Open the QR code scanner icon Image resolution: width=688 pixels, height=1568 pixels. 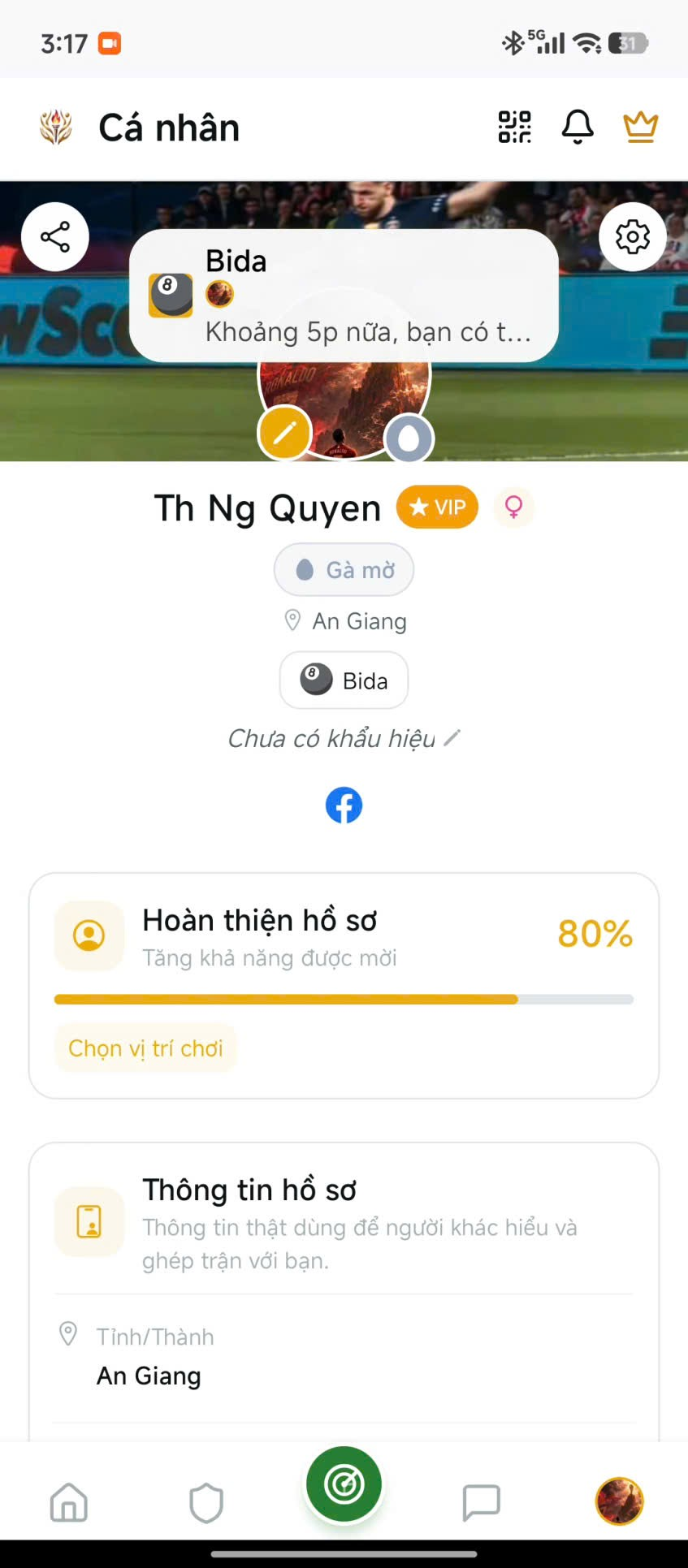point(514,127)
